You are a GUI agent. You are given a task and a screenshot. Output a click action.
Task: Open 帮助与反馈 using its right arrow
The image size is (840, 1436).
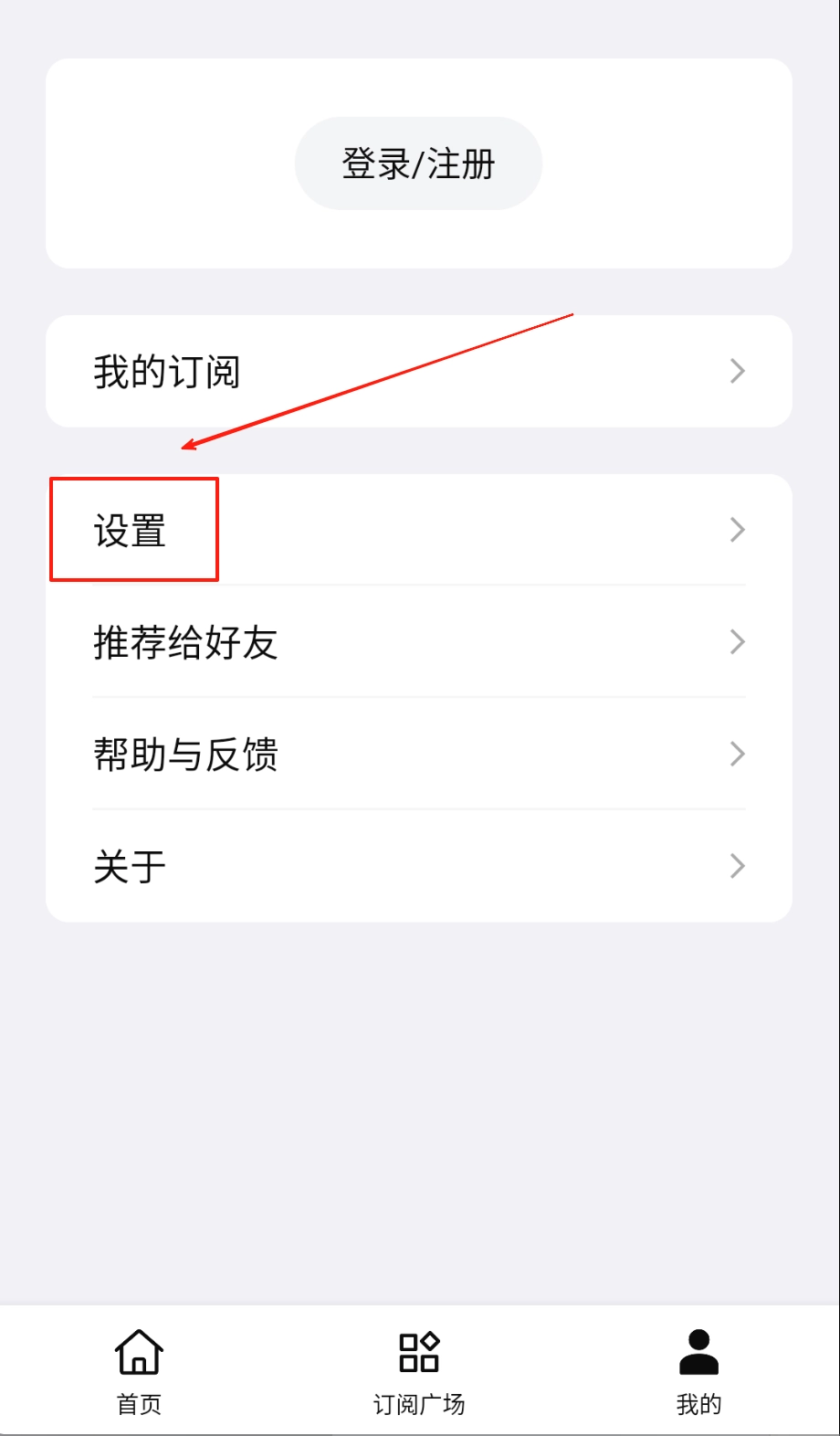[x=736, y=754]
